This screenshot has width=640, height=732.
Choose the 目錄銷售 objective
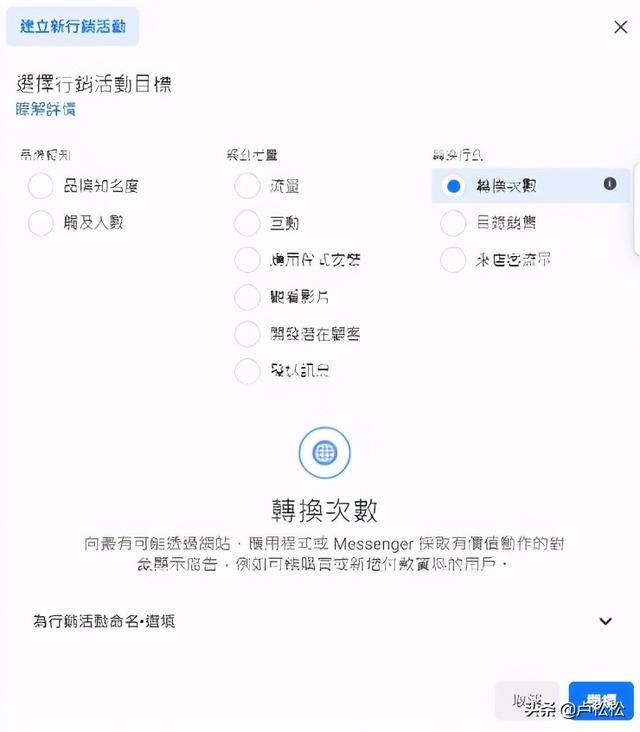(453, 223)
